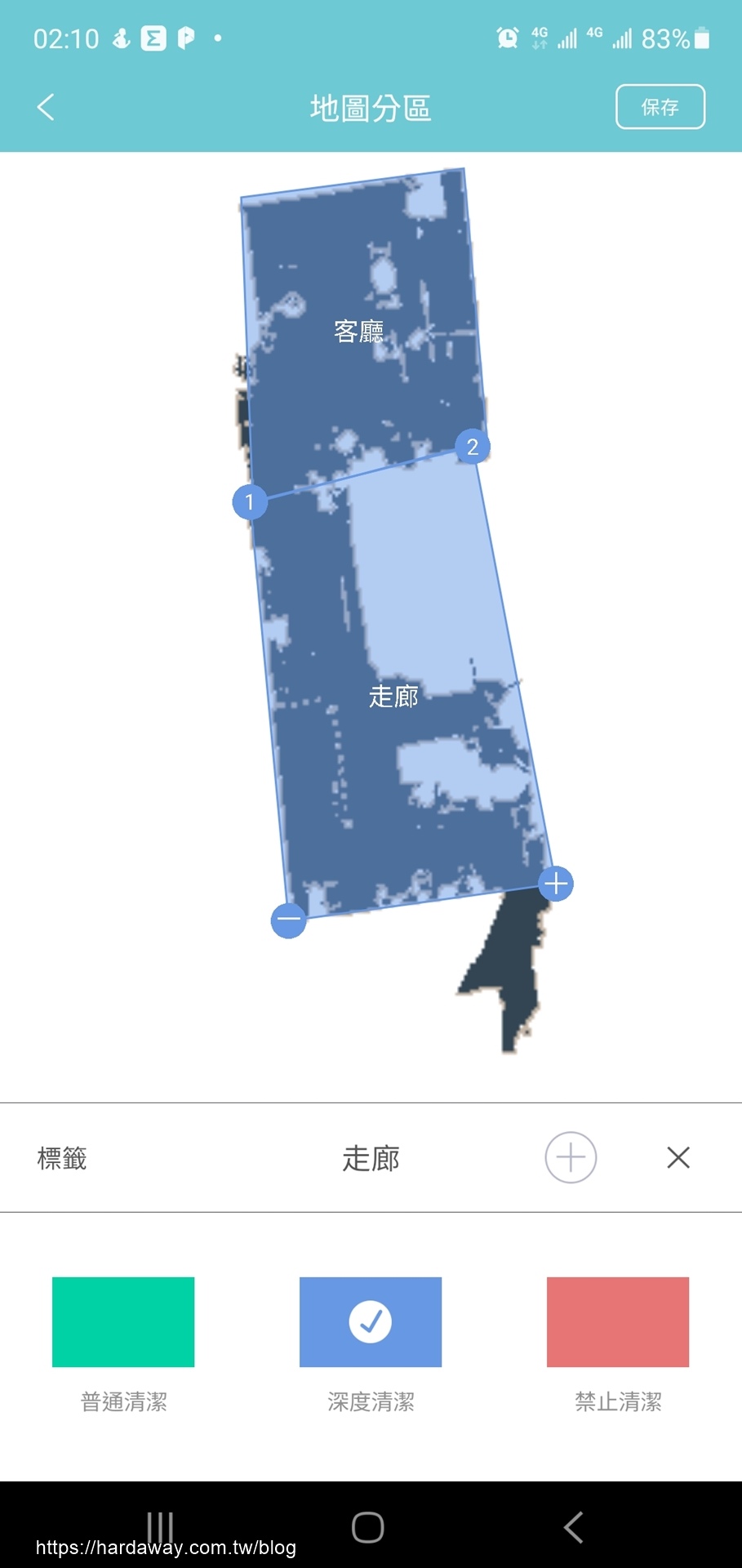The width and height of the screenshot is (742, 1568).
Task: Go to the system home screen
Action: (x=368, y=1527)
